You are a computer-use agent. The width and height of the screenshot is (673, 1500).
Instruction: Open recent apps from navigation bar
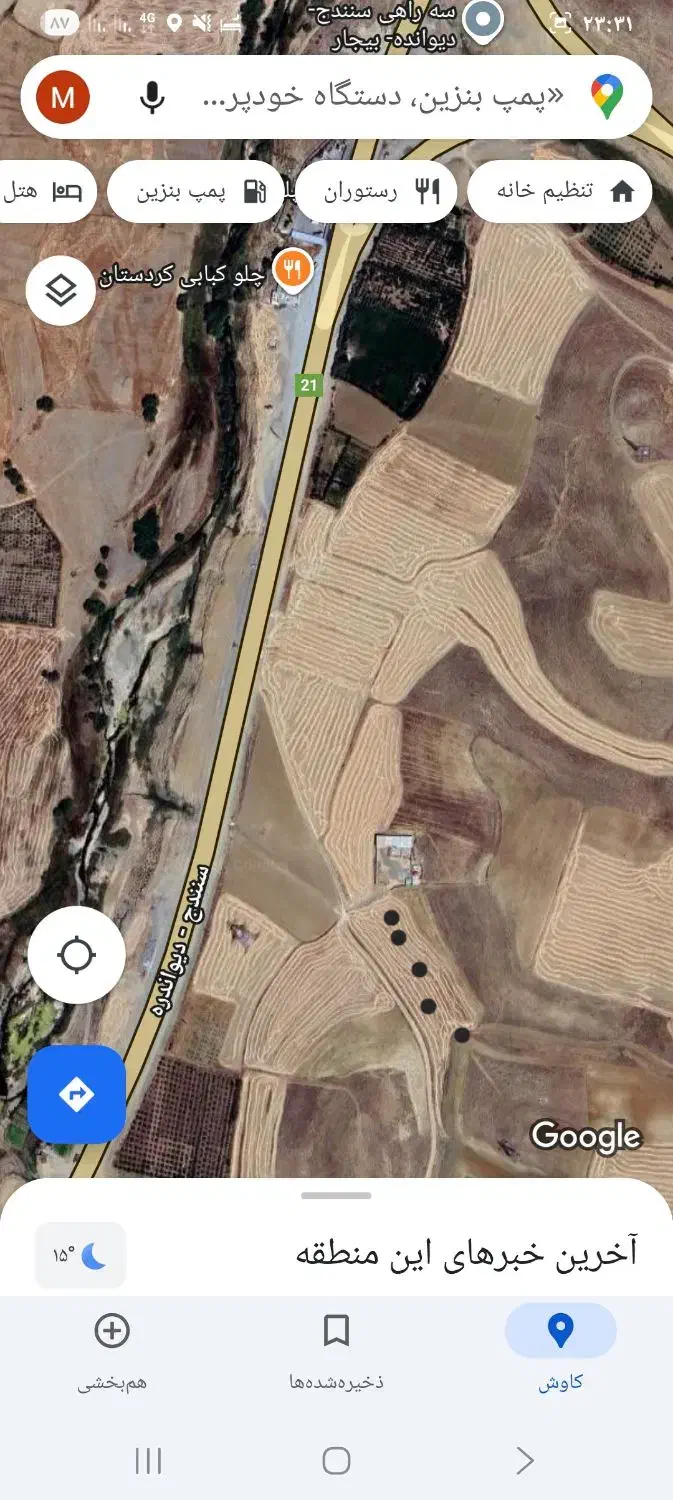click(x=148, y=1461)
